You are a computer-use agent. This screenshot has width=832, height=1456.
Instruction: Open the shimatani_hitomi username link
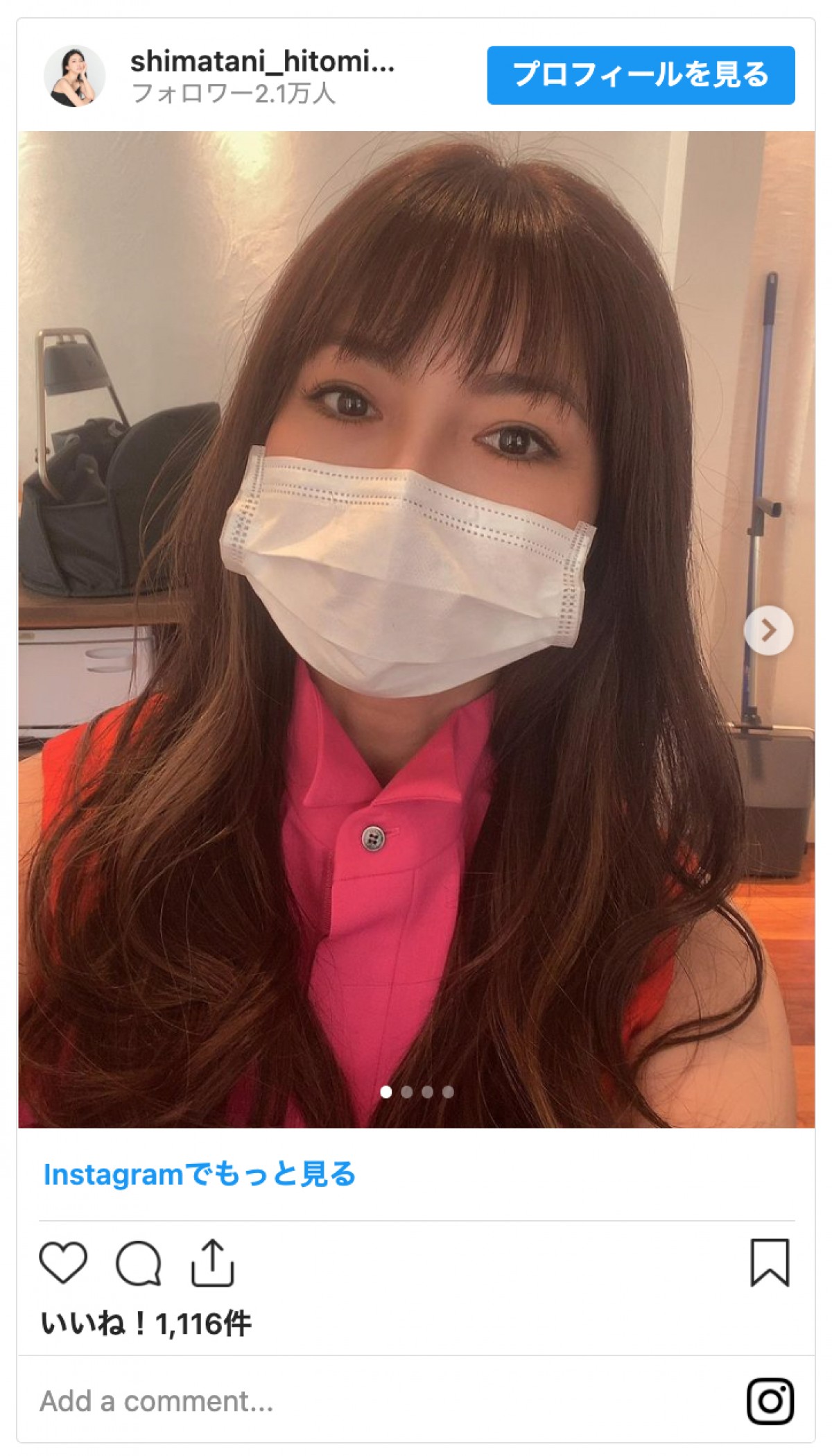[262, 62]
